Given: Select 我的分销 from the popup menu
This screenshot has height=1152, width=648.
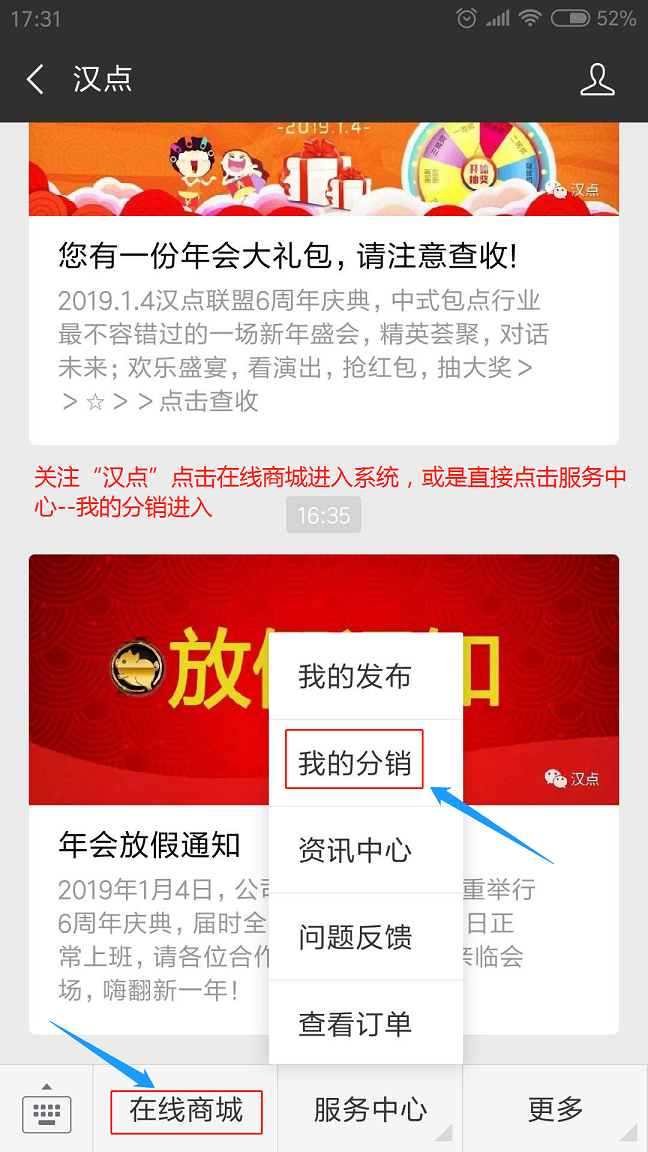Looking at the screenshot, I should 355,763.
